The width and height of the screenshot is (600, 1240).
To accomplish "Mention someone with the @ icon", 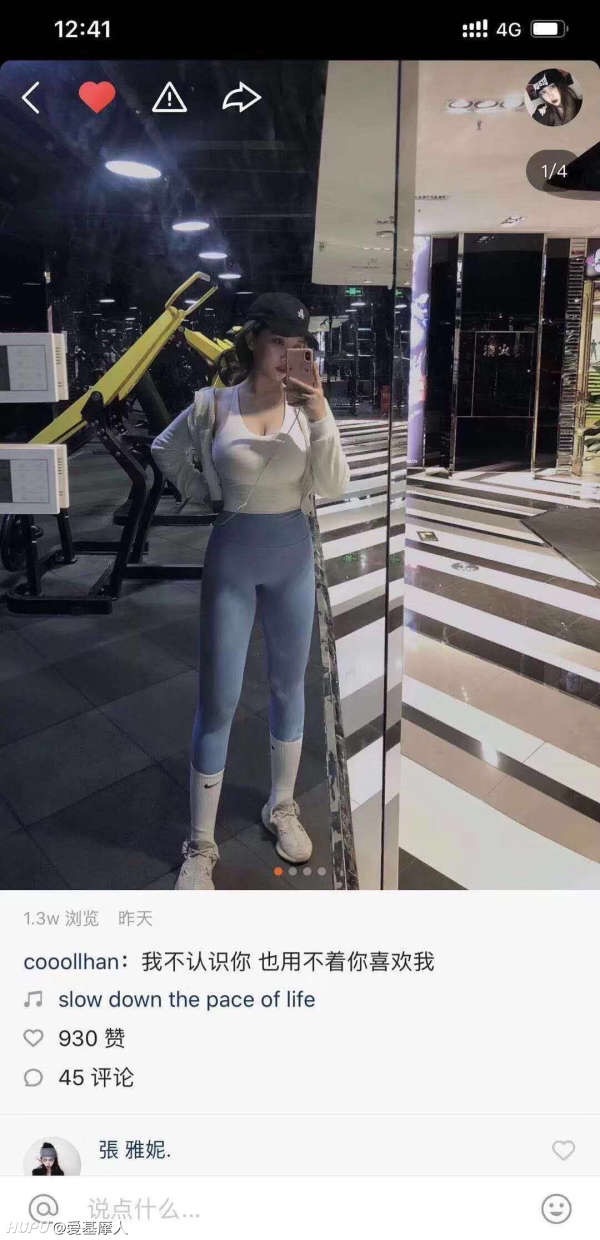I will [x=42, y=1208].
